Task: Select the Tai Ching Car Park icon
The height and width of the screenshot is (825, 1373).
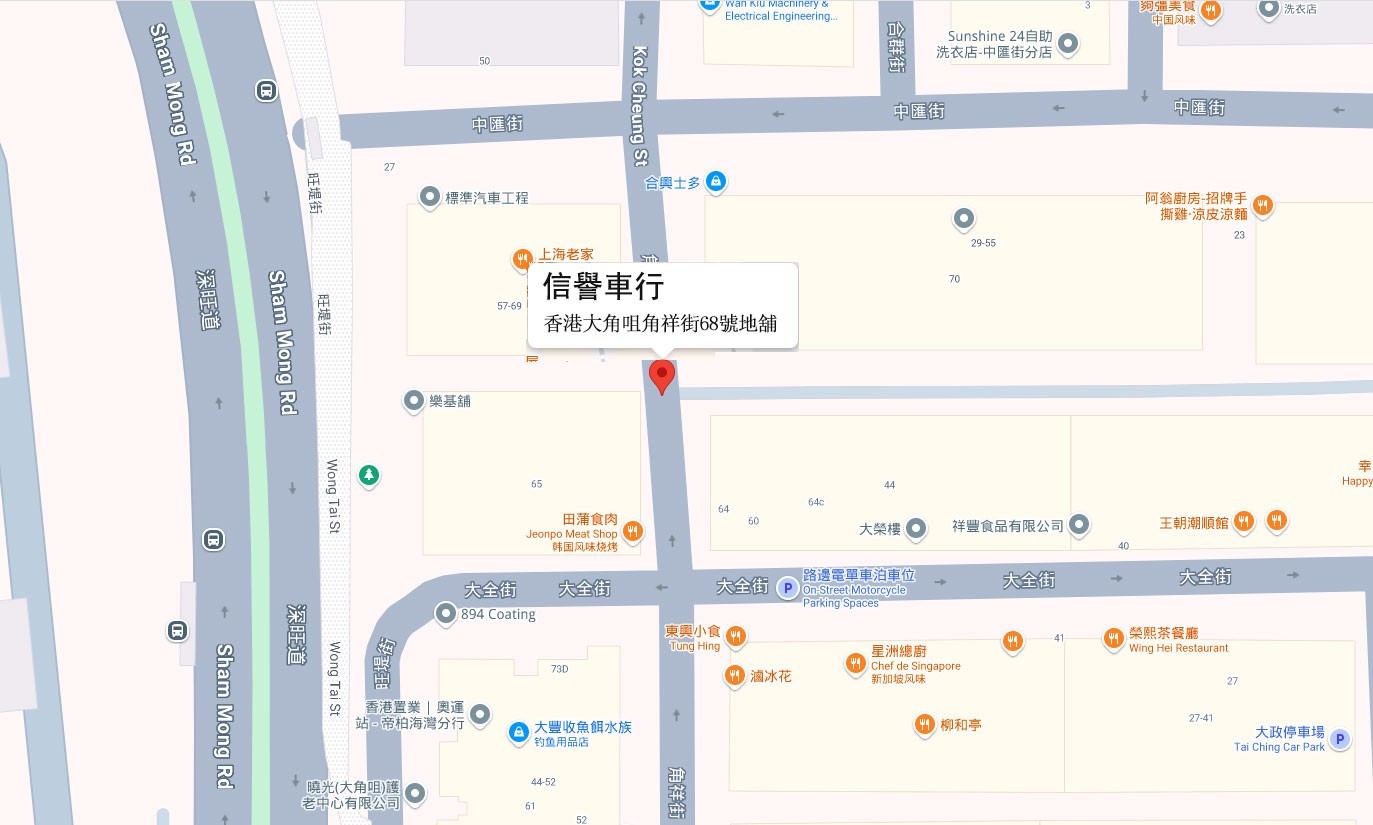Action: pos(1340,739)
